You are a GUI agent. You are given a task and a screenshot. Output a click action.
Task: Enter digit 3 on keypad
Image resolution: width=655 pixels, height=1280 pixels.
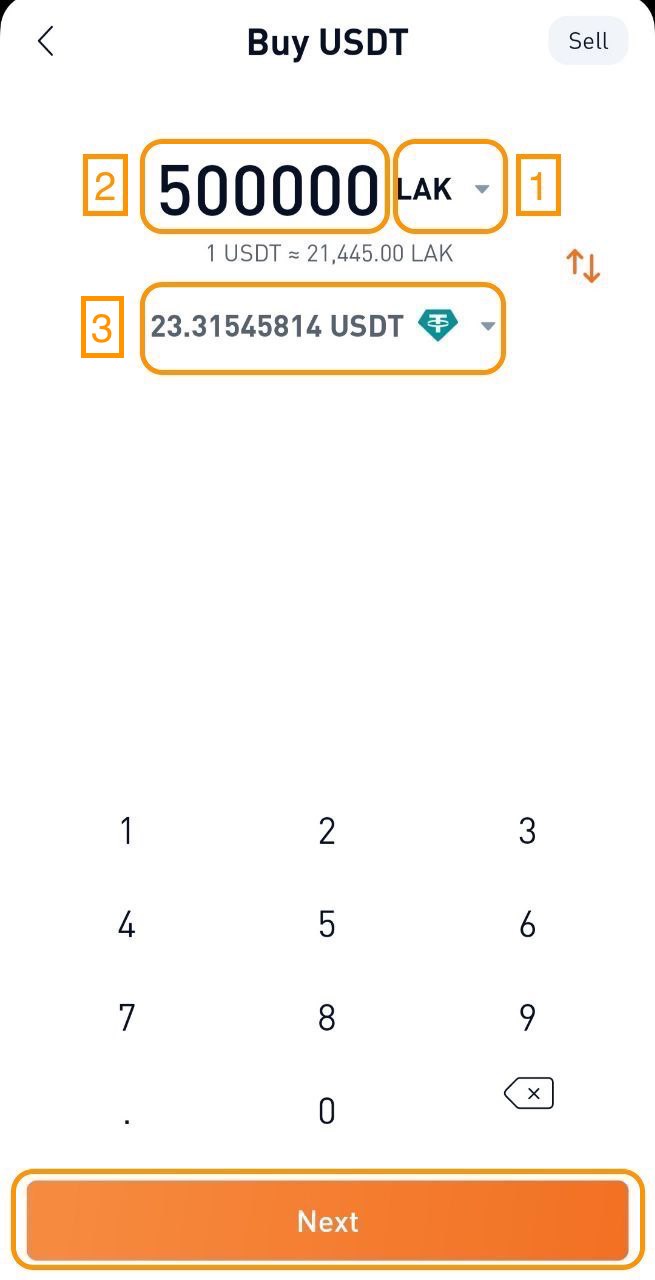coord(527,831)
